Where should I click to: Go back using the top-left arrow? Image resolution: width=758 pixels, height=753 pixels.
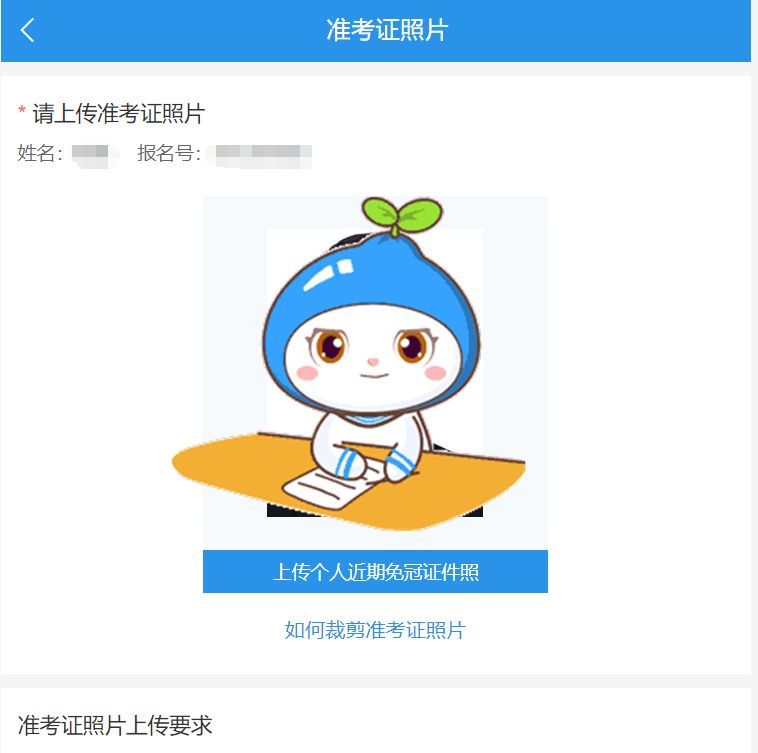click(28, 30)
